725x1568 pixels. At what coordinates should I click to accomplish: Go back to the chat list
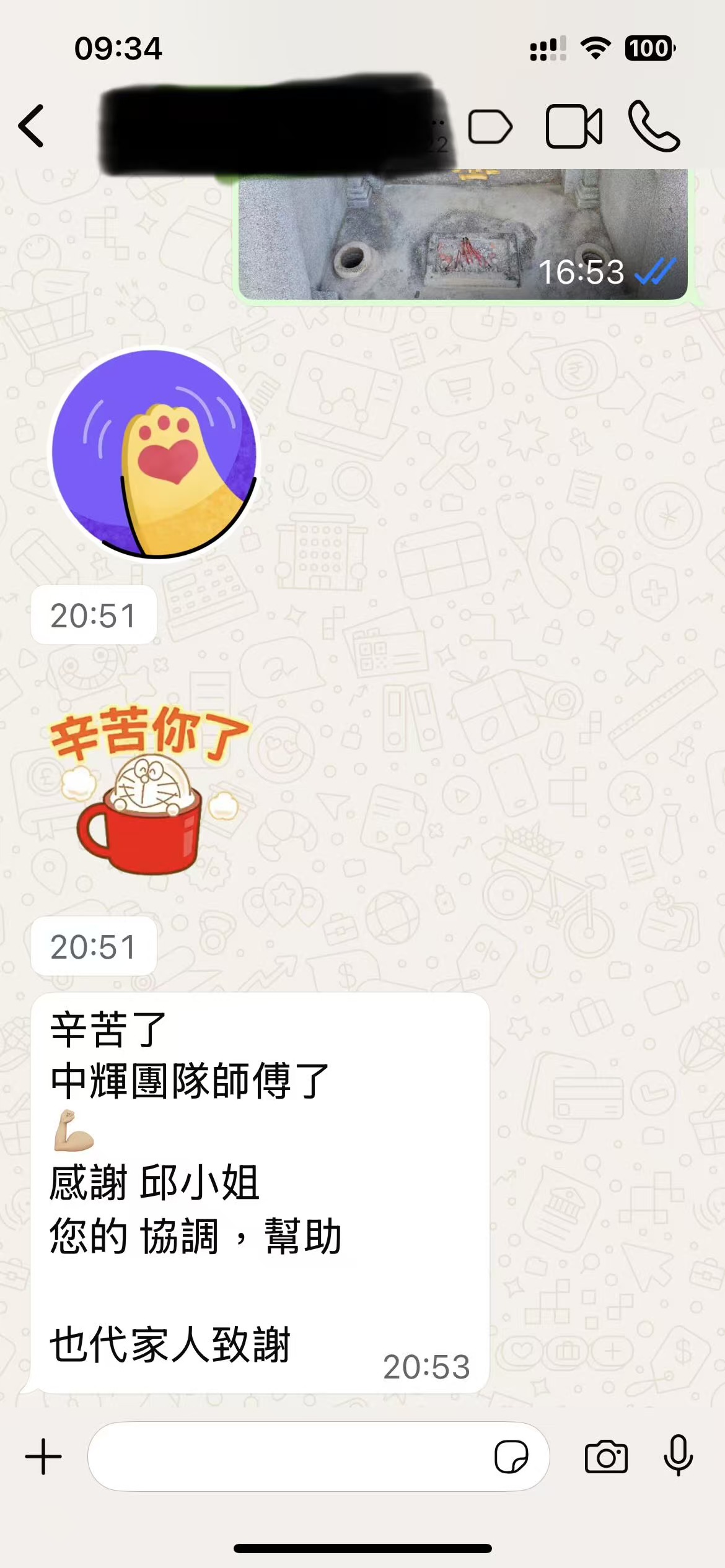pos(32,126)
